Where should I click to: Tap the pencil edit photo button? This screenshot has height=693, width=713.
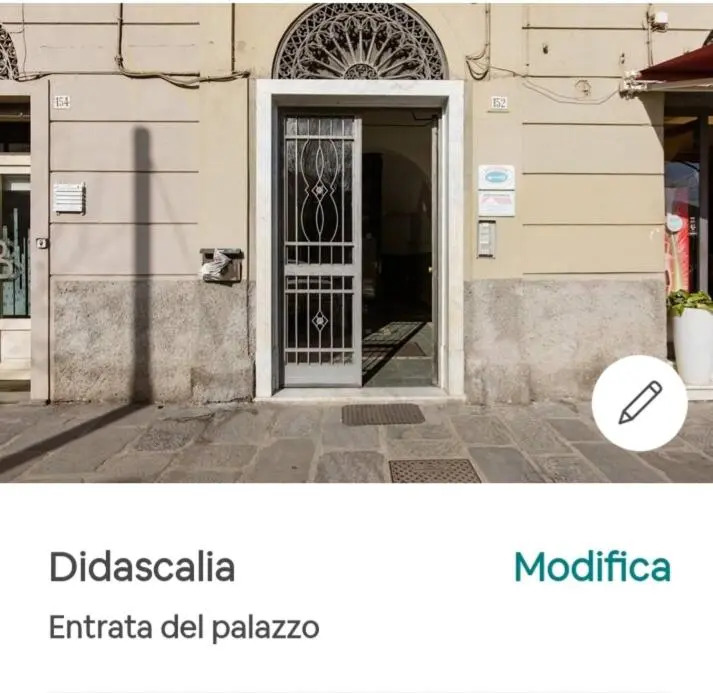(x=639, y=402)
